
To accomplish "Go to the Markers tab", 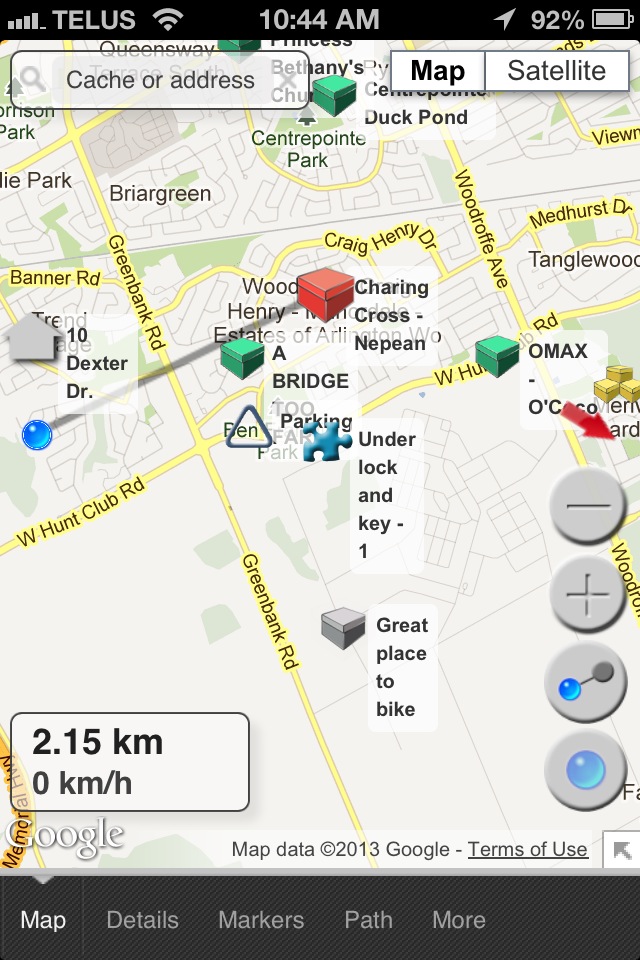I will point(261,920).
